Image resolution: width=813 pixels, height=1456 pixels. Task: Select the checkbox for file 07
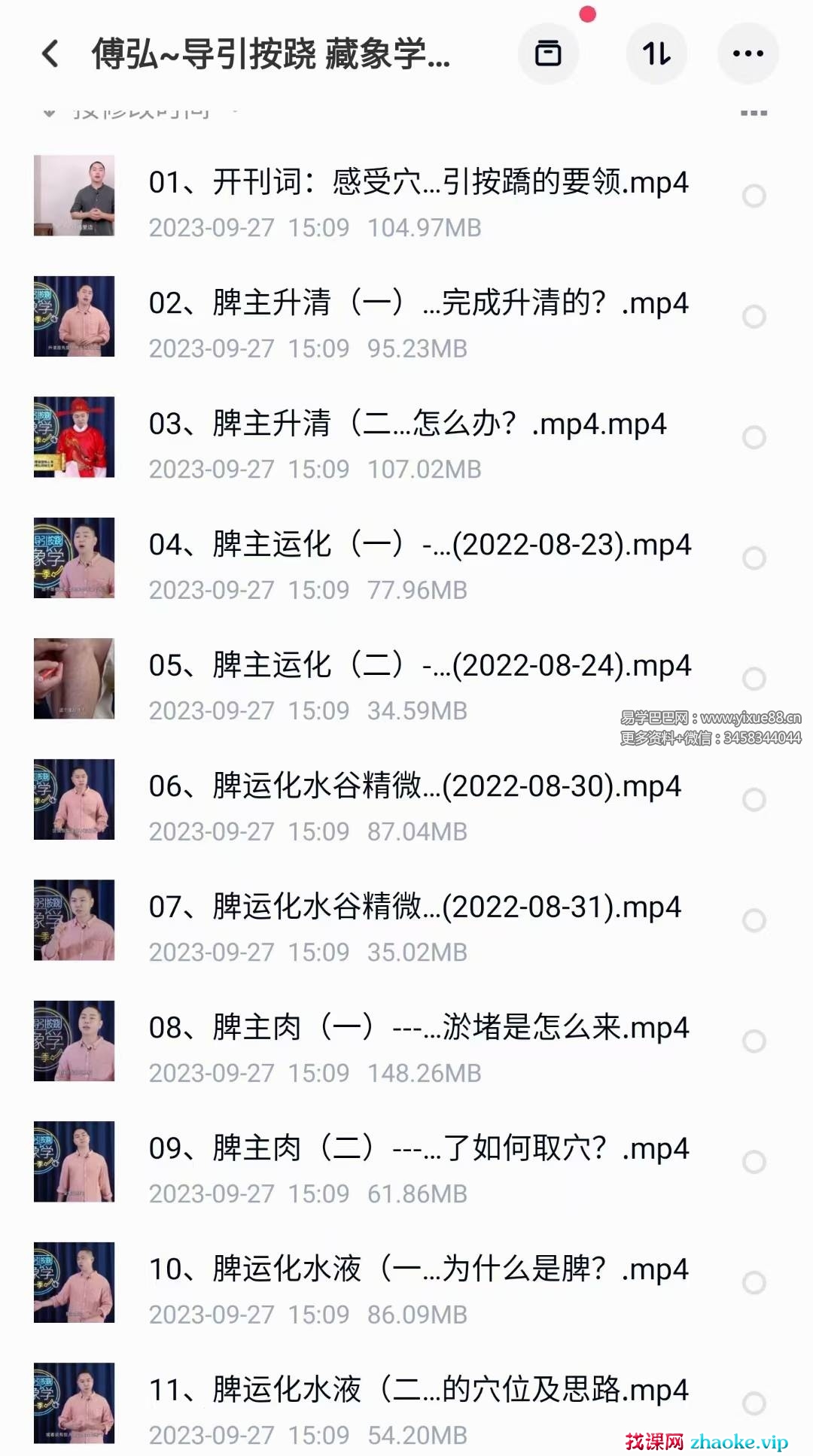click(x=754, y=920)
